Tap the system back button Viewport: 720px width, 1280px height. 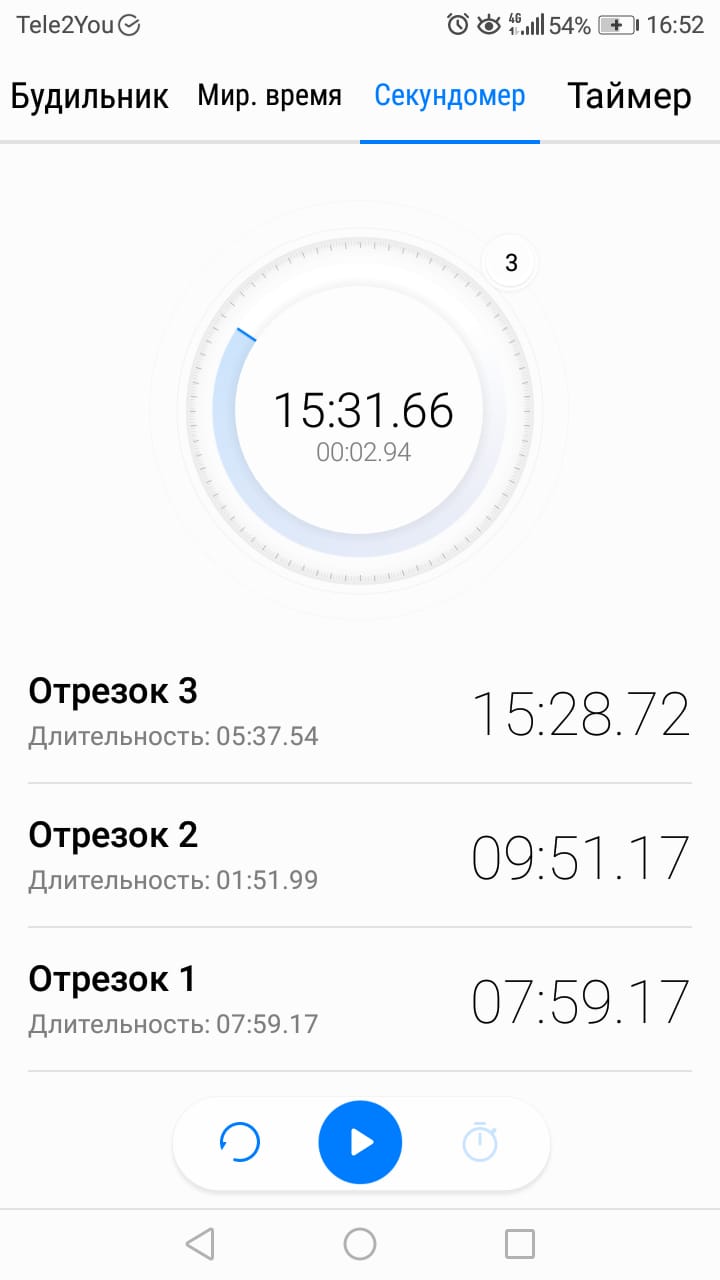[200, 1244]
